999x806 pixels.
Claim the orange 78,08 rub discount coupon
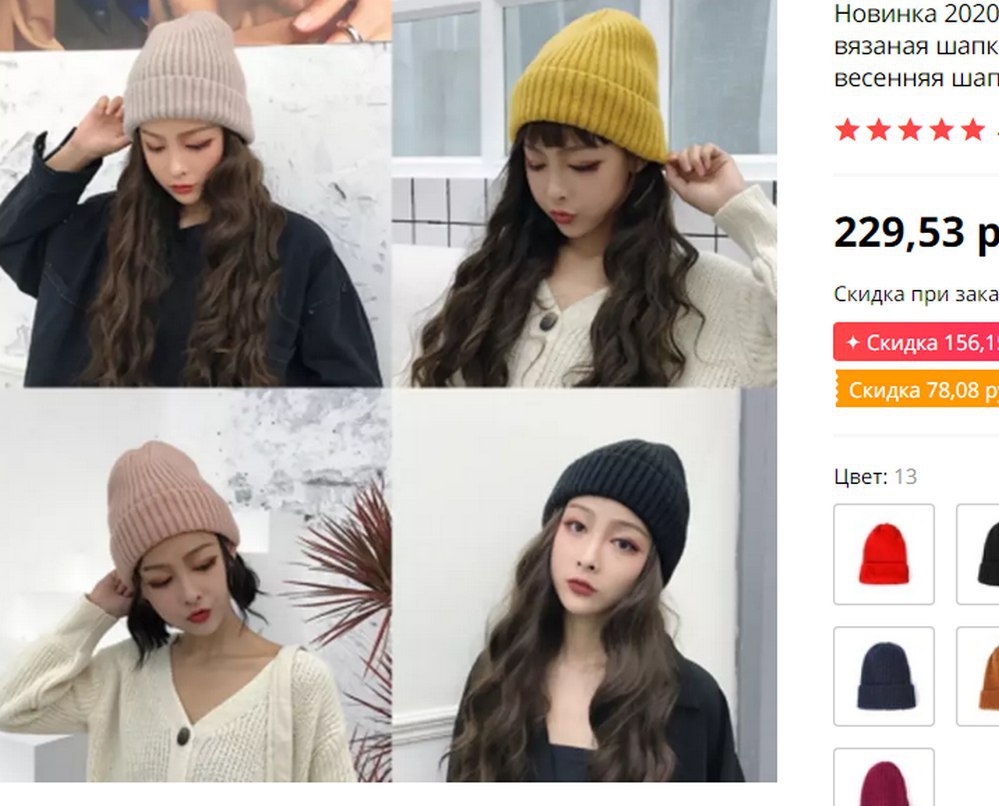[917, 389]
